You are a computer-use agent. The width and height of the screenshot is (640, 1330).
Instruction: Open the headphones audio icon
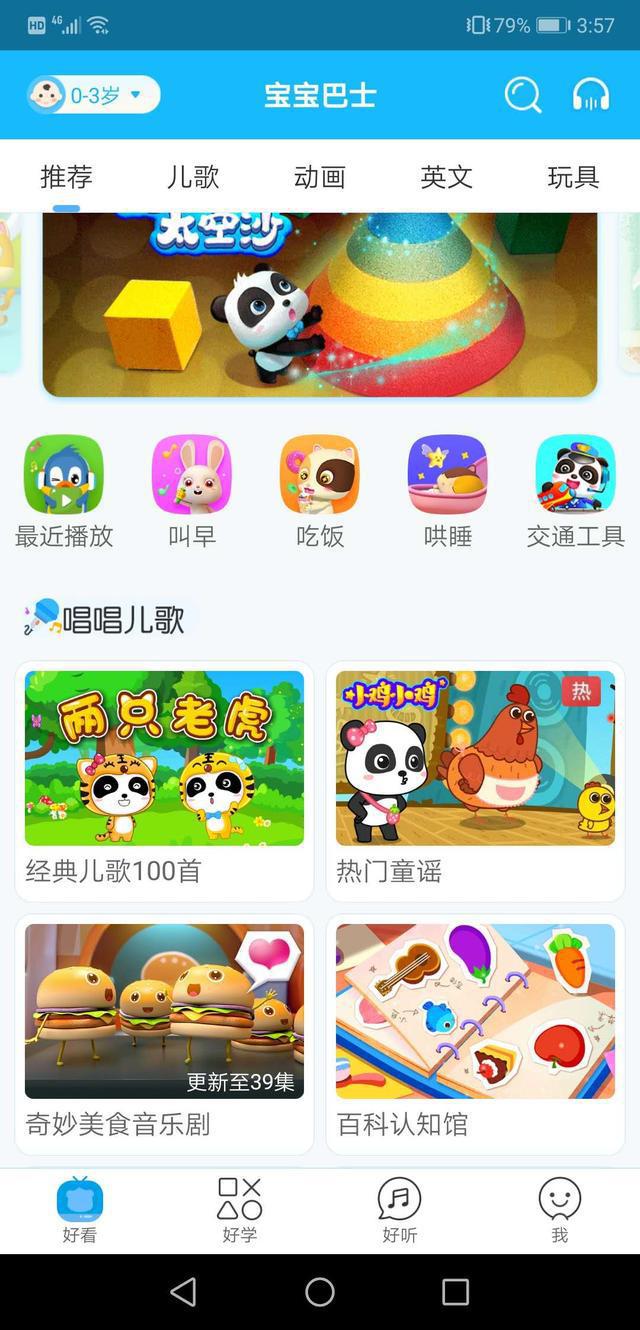tap(591, 95)
